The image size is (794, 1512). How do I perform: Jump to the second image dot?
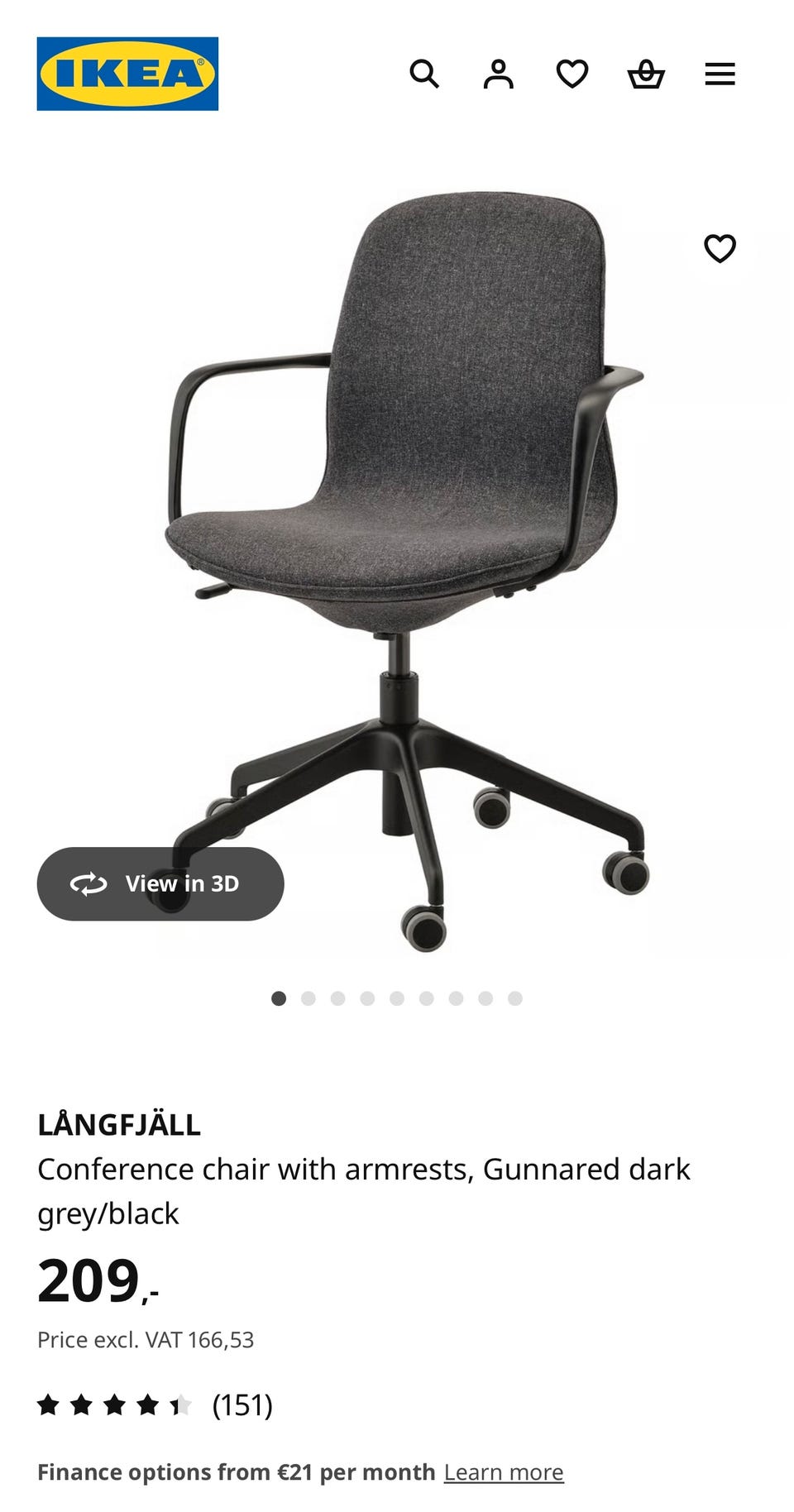[309, 998]
